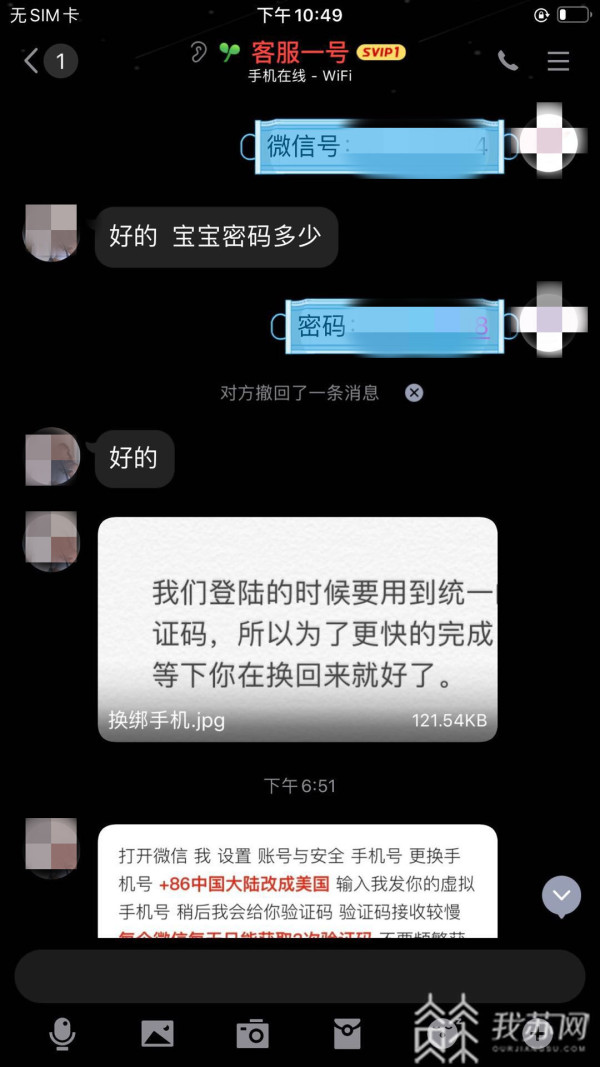Dismiss the recalled message notice
This screenshot has height=1067, width=600.
tap(414, 393)
